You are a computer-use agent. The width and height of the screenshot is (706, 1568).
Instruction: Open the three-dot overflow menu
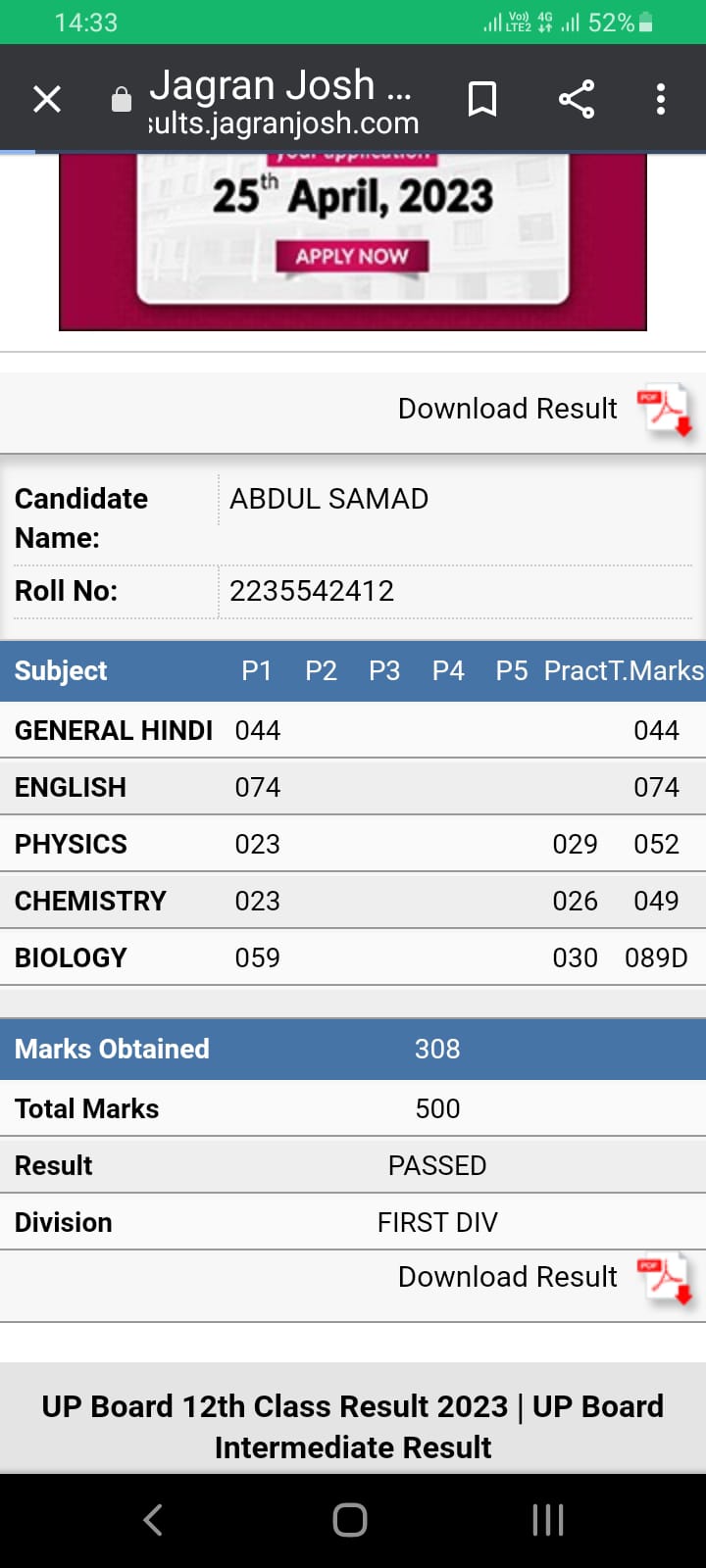pos(661,99)
